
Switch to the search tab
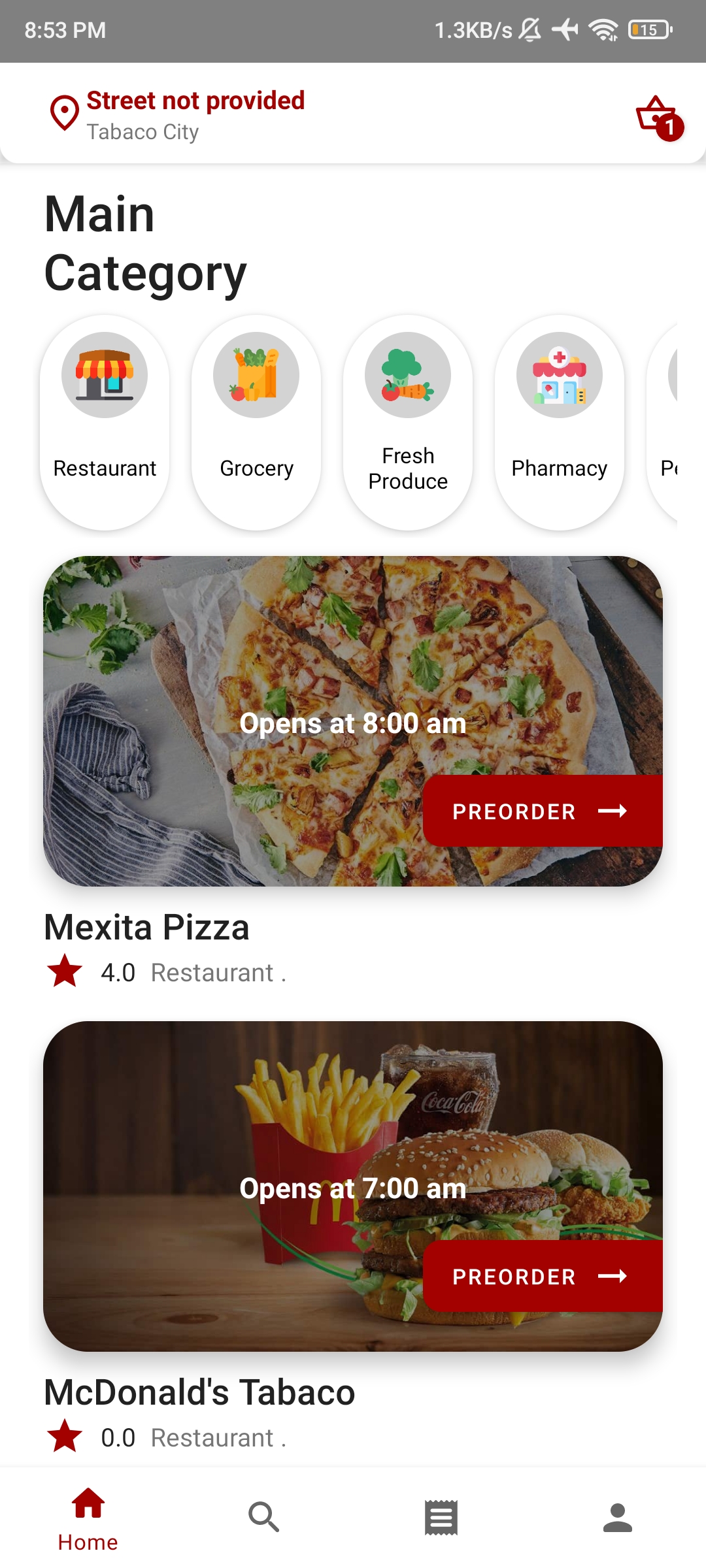click(x=264, y=1517)
